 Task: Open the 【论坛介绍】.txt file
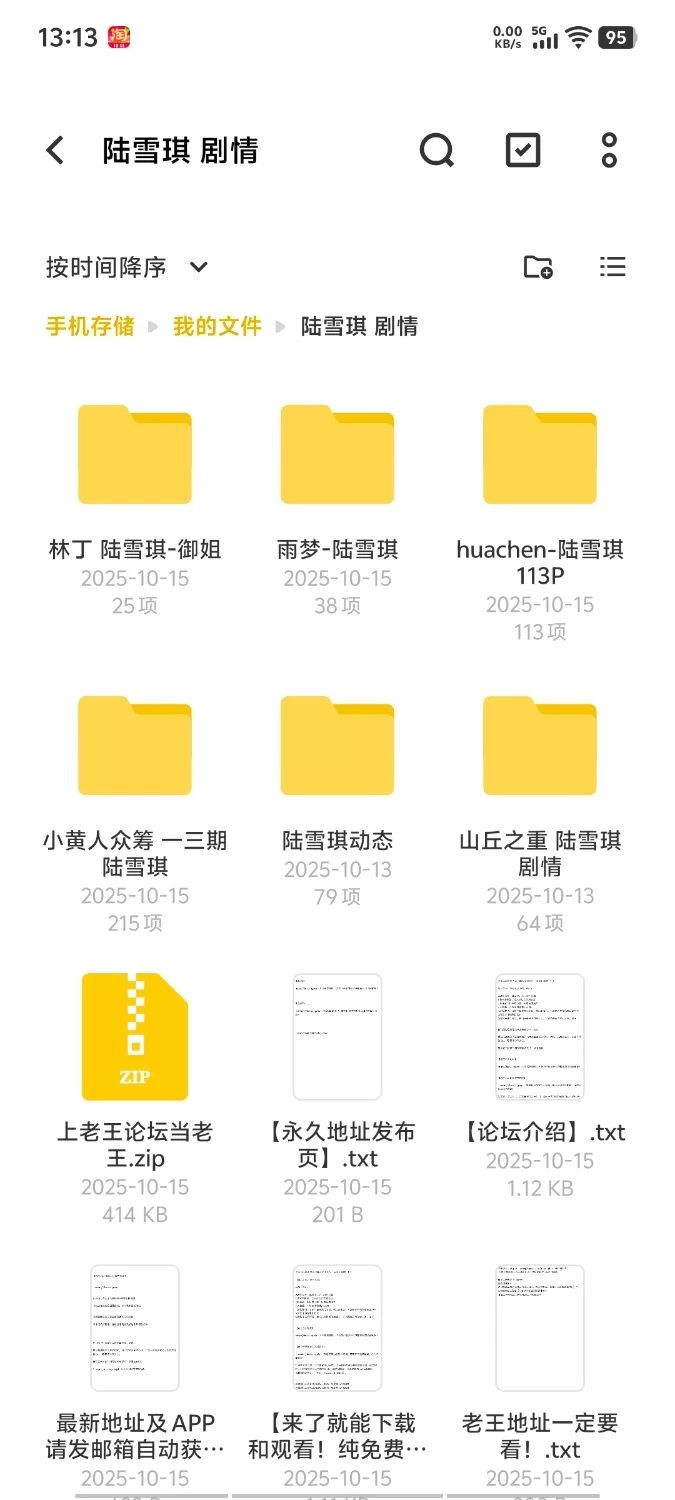[x=540, y=1038]
